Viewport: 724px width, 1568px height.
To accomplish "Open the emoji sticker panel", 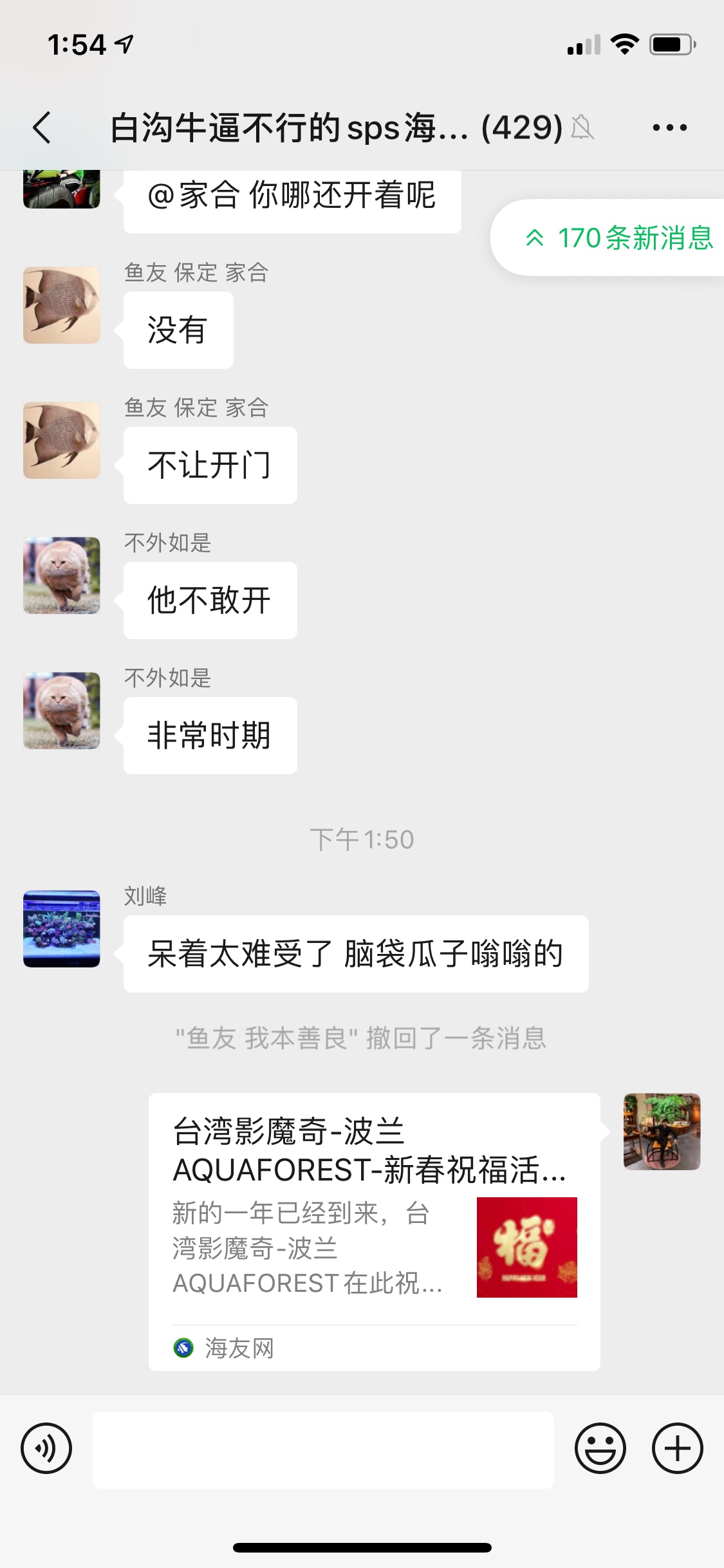I will (600, 1448).
